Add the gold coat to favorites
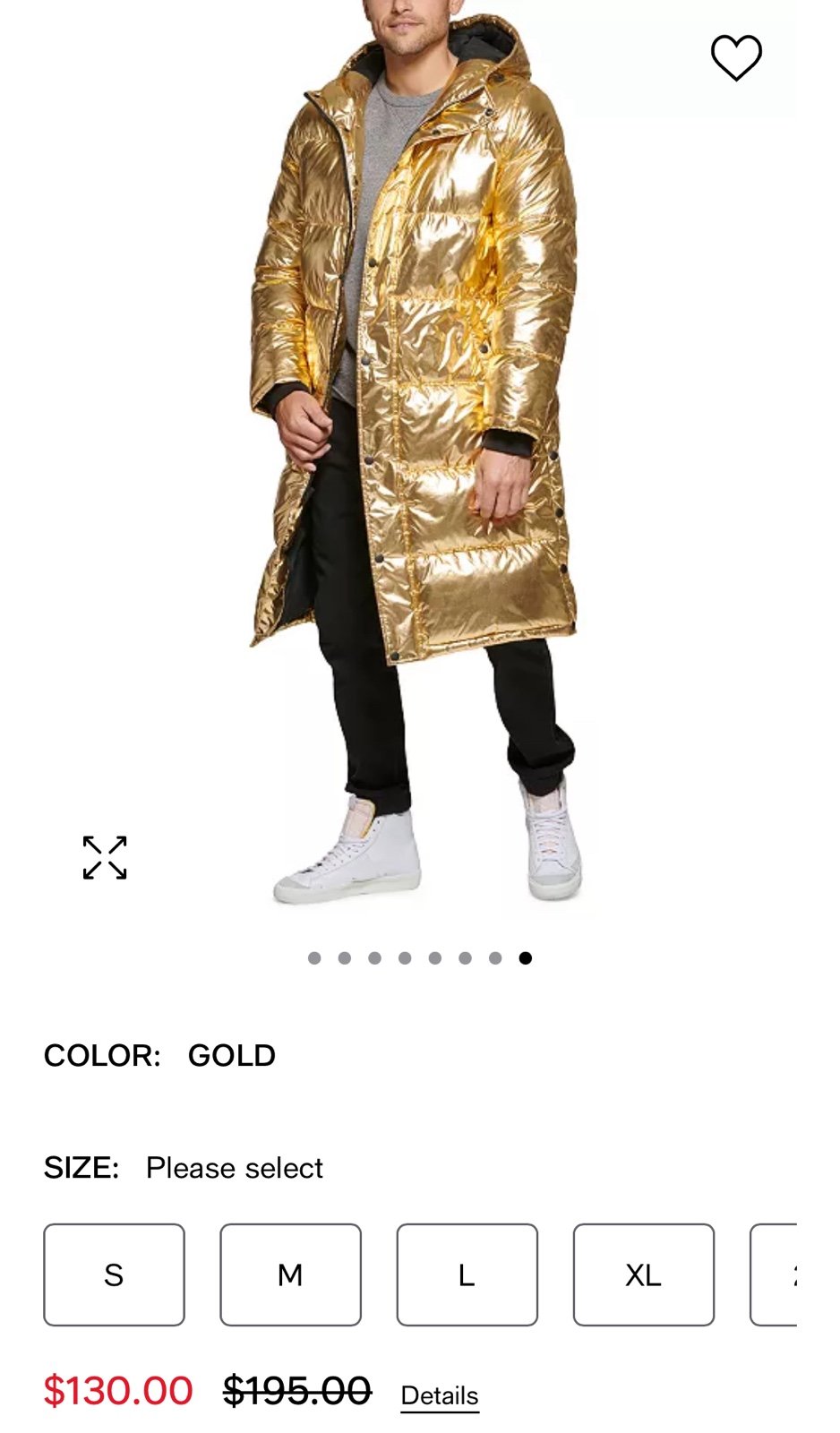 point(736,58)
